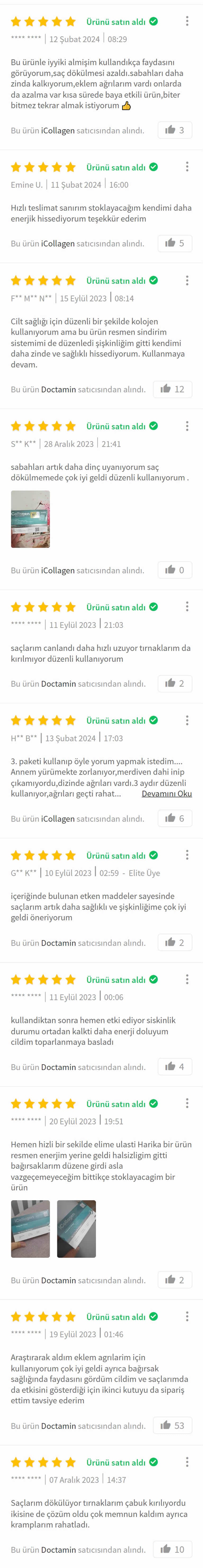Like the review dated 11 Eylül 2023 00:06
This screenshot has height=1568, width=203.
(174, 1066)
